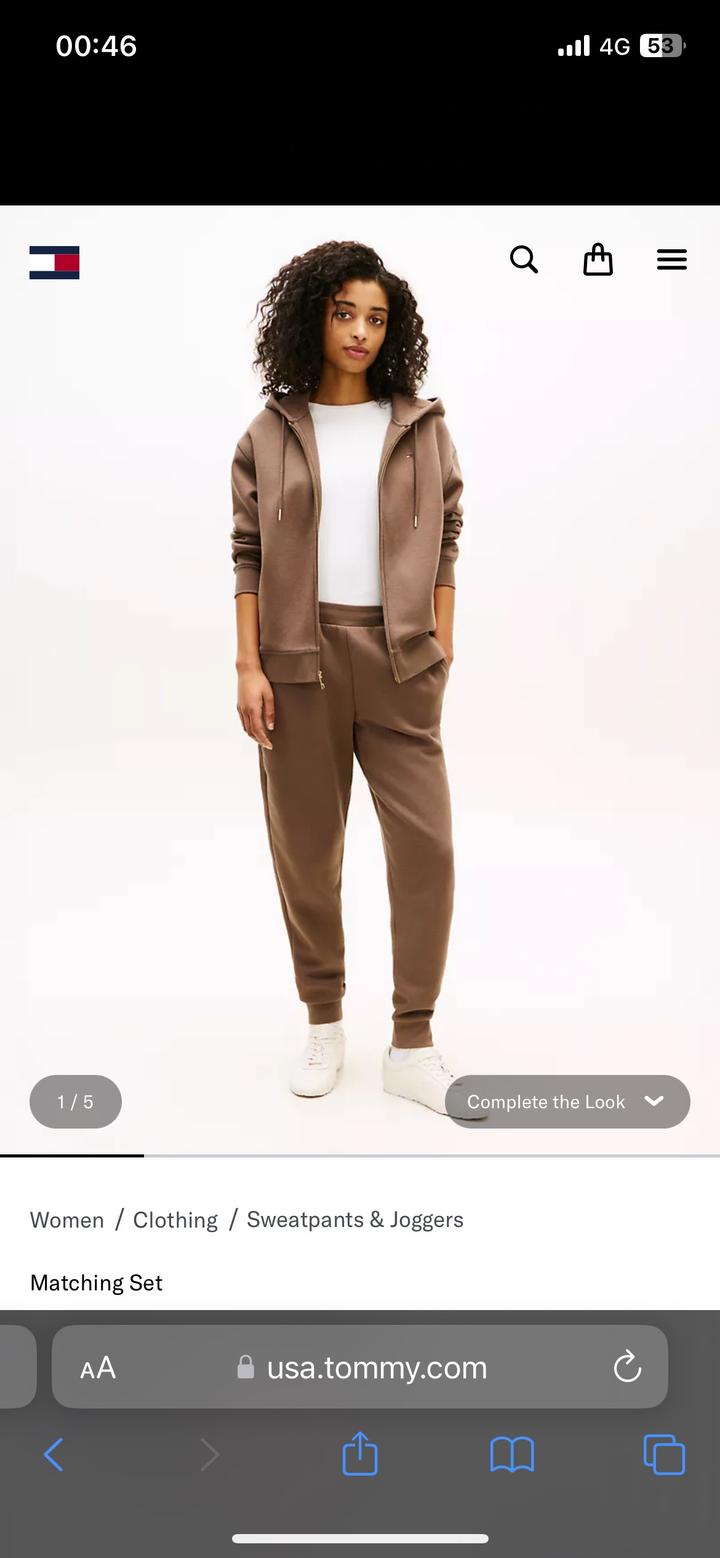This screenshot has width=720, height=1558.
Task: Open the Tommy Hilfiger home logo
Action: pyautogui.click(x=54, y=262)
